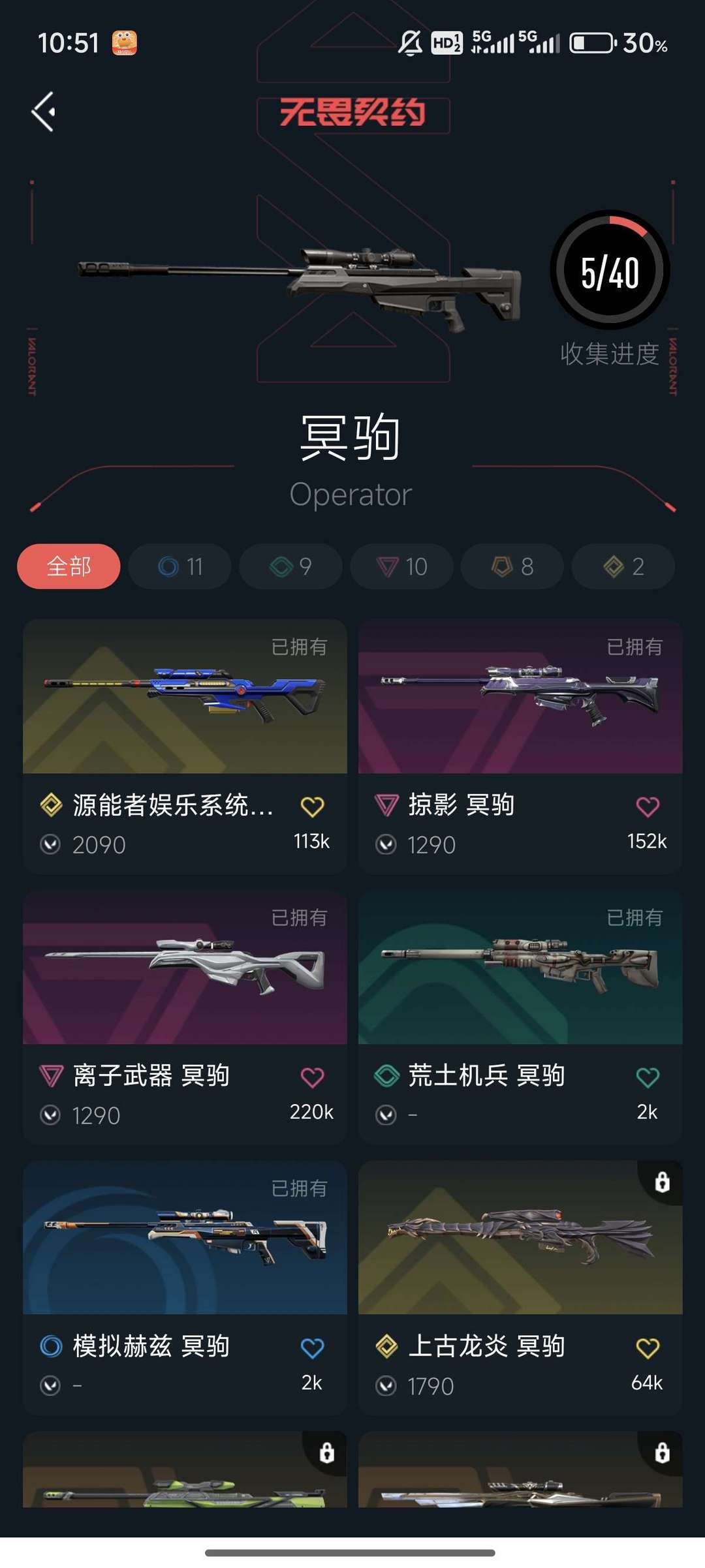Like the 上古龙炎 冥驹 skin
This screenshot has height=1568, width=705.
click(648, 1348)
